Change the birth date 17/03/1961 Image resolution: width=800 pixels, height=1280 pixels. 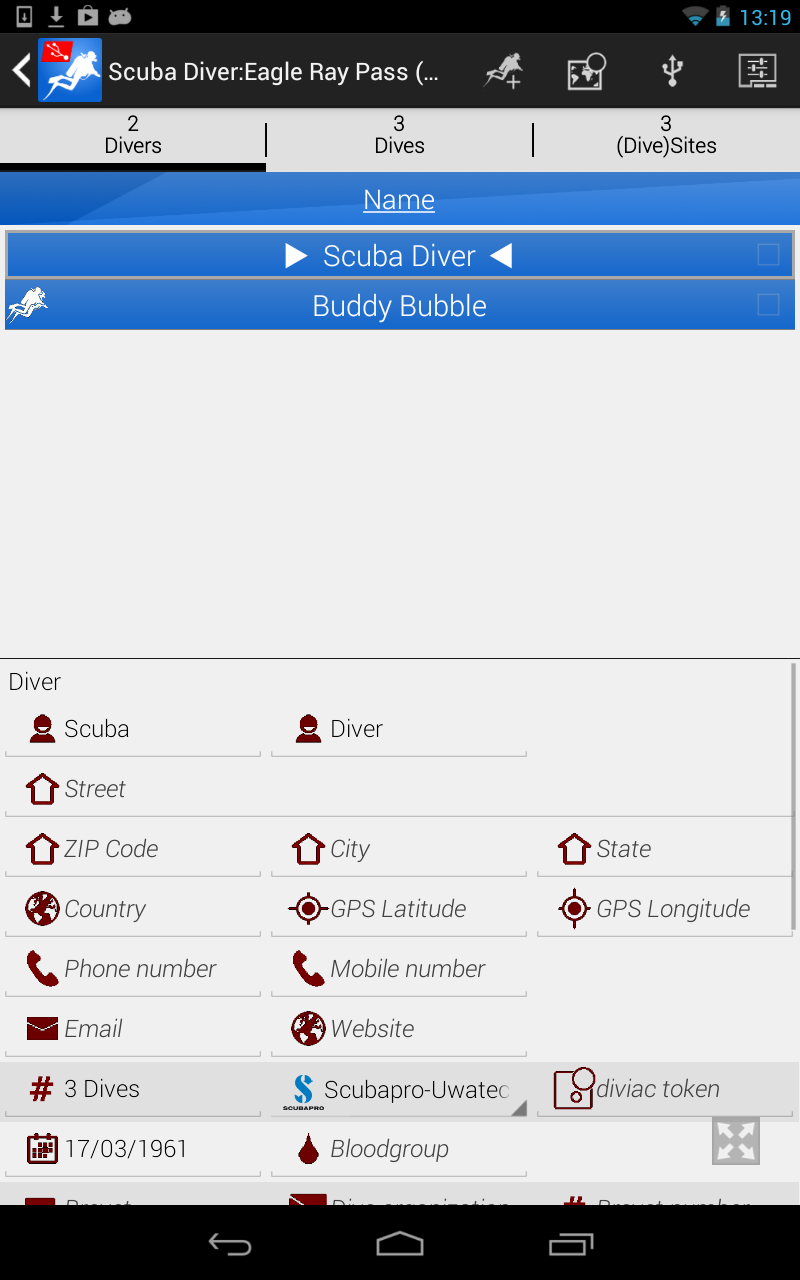133,1149
